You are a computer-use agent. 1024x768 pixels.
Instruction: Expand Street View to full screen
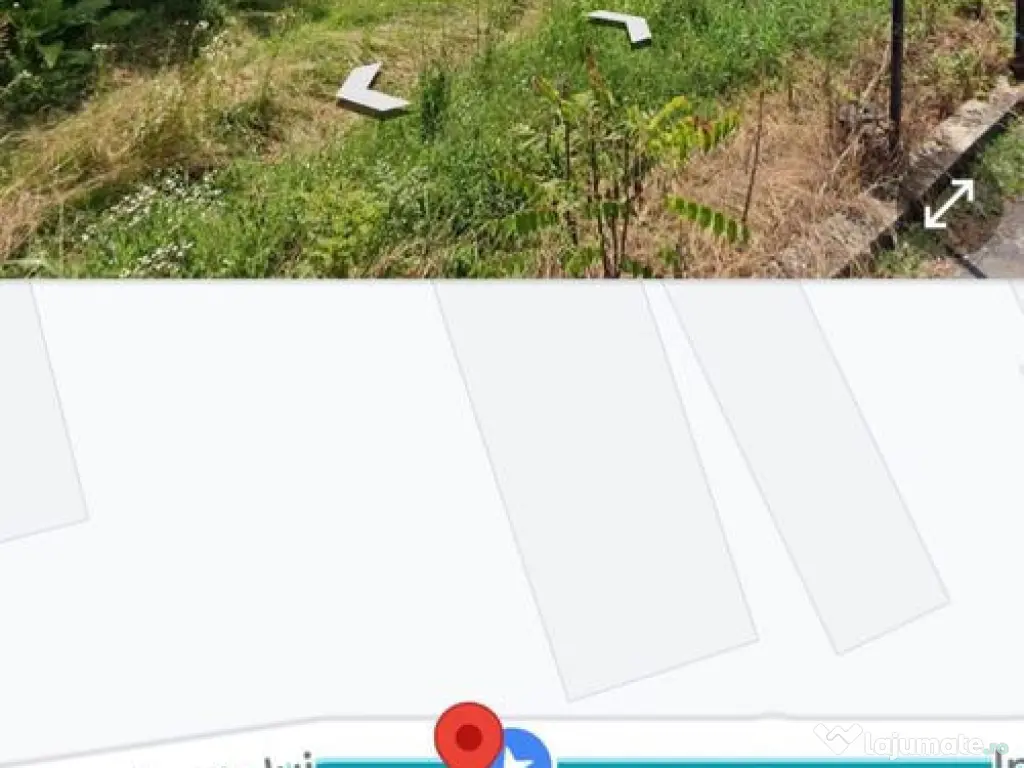click(948, 203)
